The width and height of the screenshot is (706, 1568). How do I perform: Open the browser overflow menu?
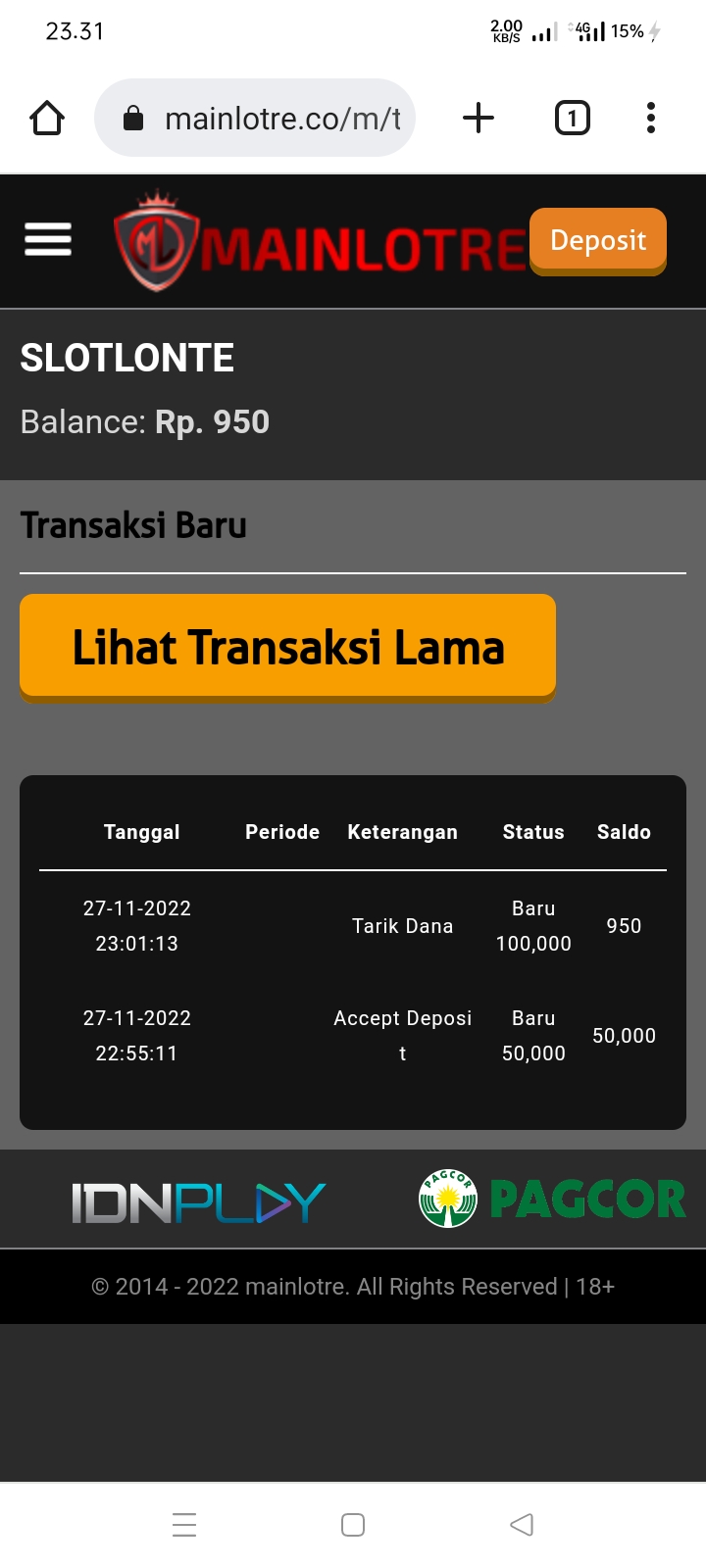pyautogui.click(x=650, y=119)
